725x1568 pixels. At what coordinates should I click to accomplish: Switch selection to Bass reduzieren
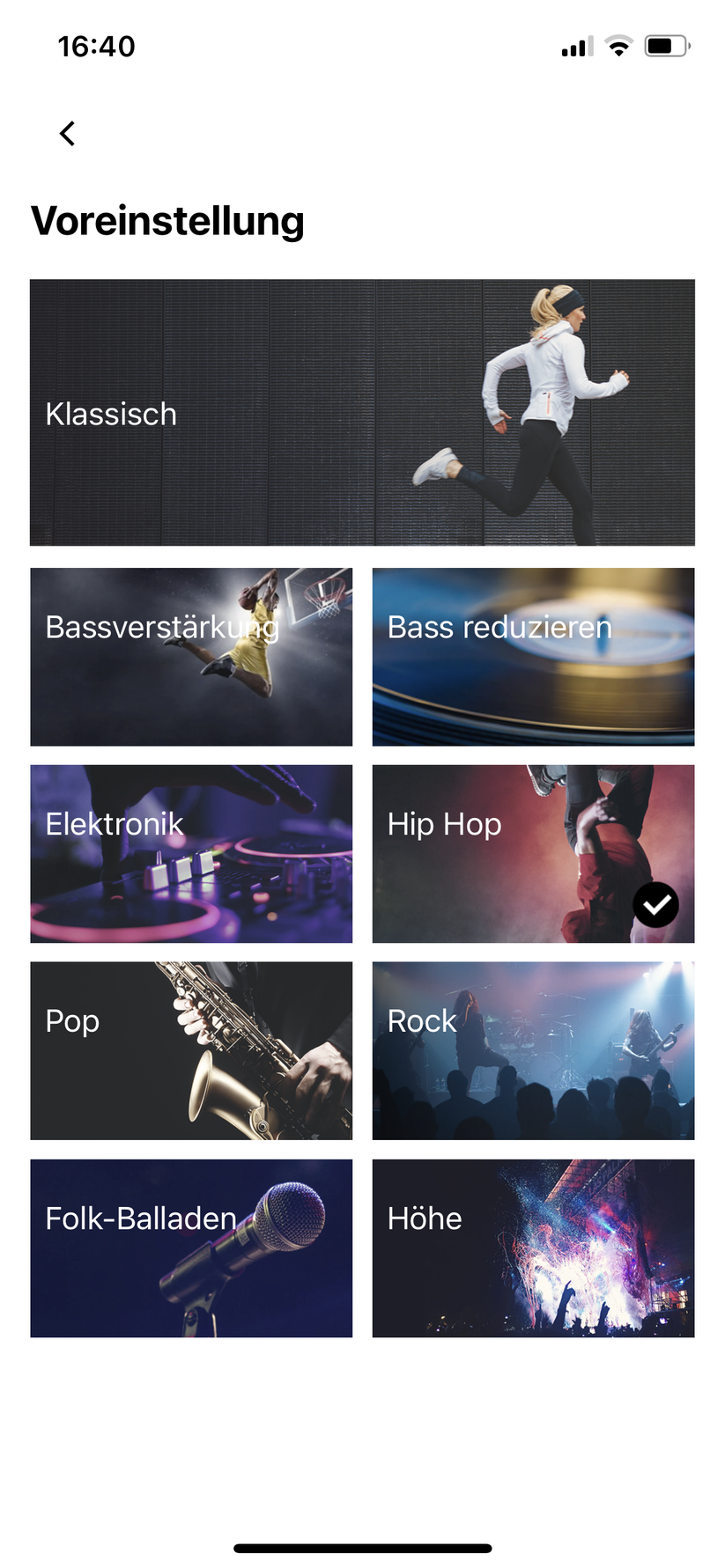coord(533,656)
